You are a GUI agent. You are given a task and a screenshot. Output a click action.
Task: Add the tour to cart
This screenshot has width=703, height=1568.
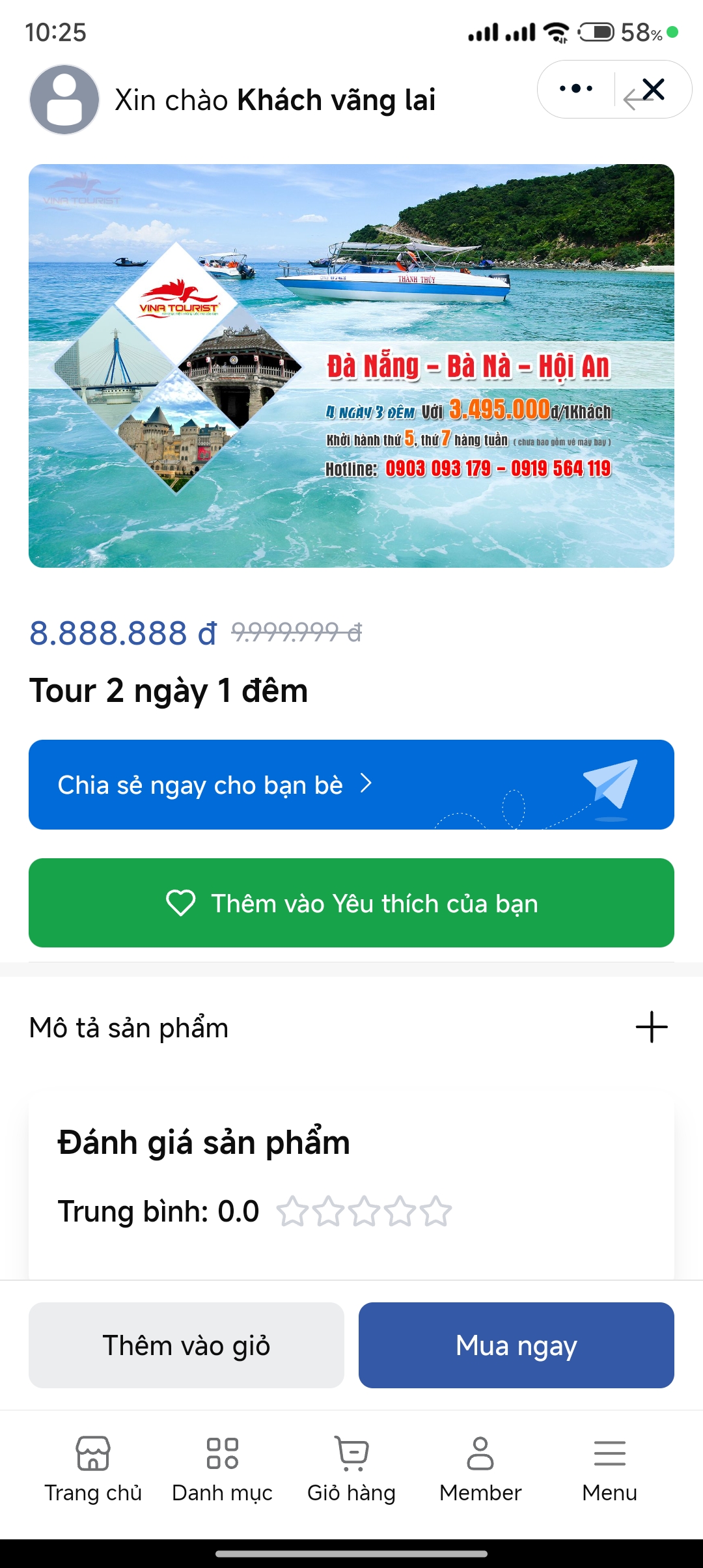coord(186,1345)
